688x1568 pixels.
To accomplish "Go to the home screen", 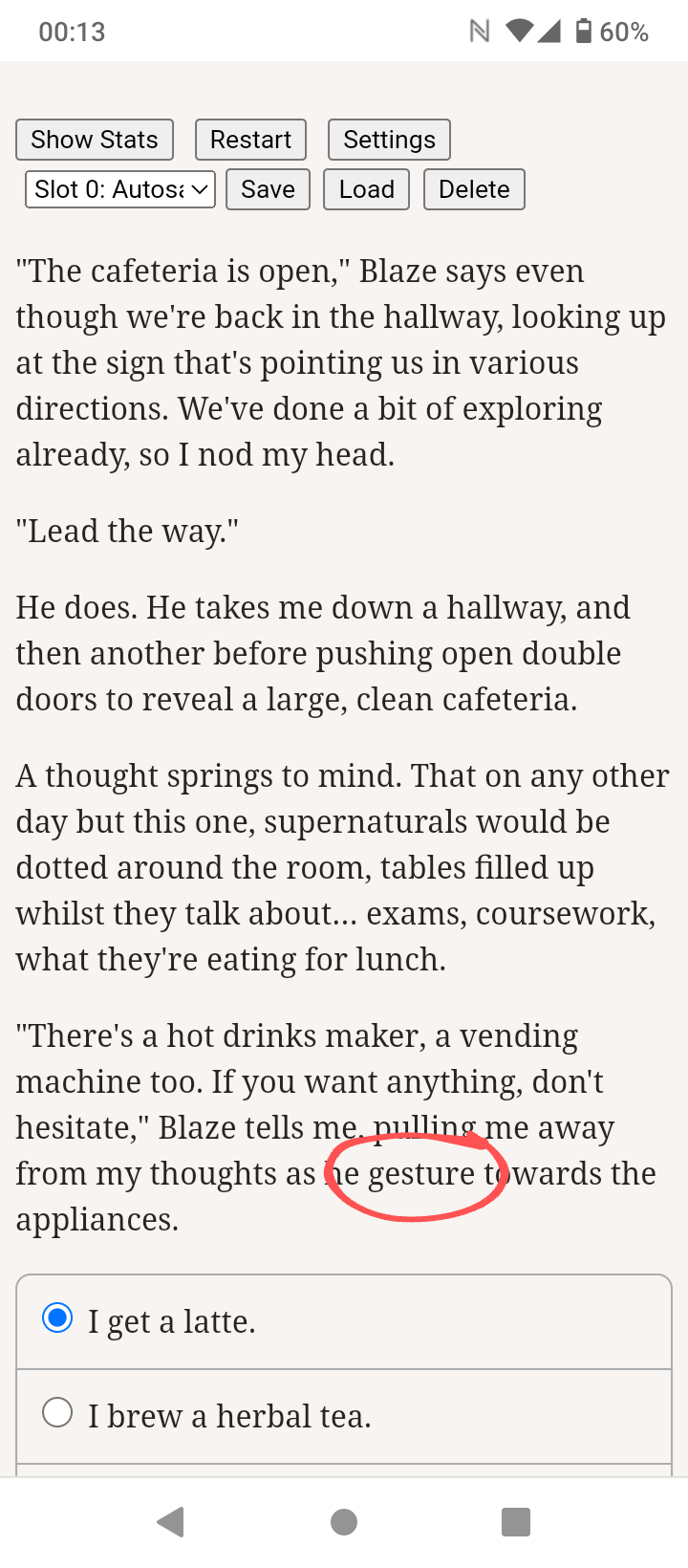I will tap(344, 1522).
